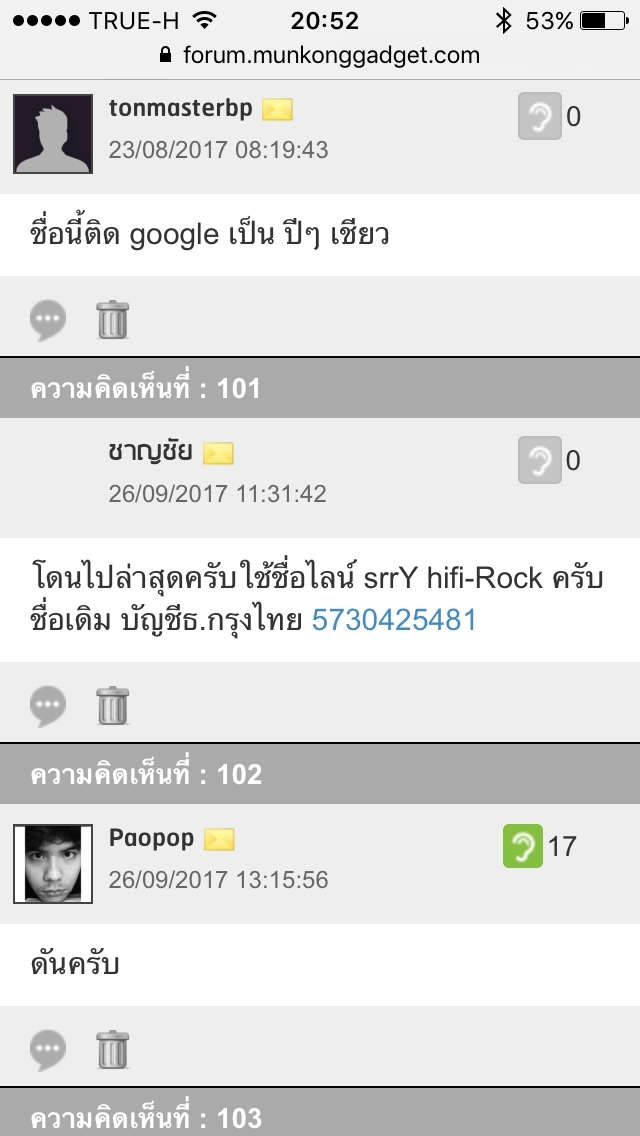This screenshot has height=1136, width=640.
Task: Reply to comment 101 by ชาญชัย
Action: tap(48, 706)
